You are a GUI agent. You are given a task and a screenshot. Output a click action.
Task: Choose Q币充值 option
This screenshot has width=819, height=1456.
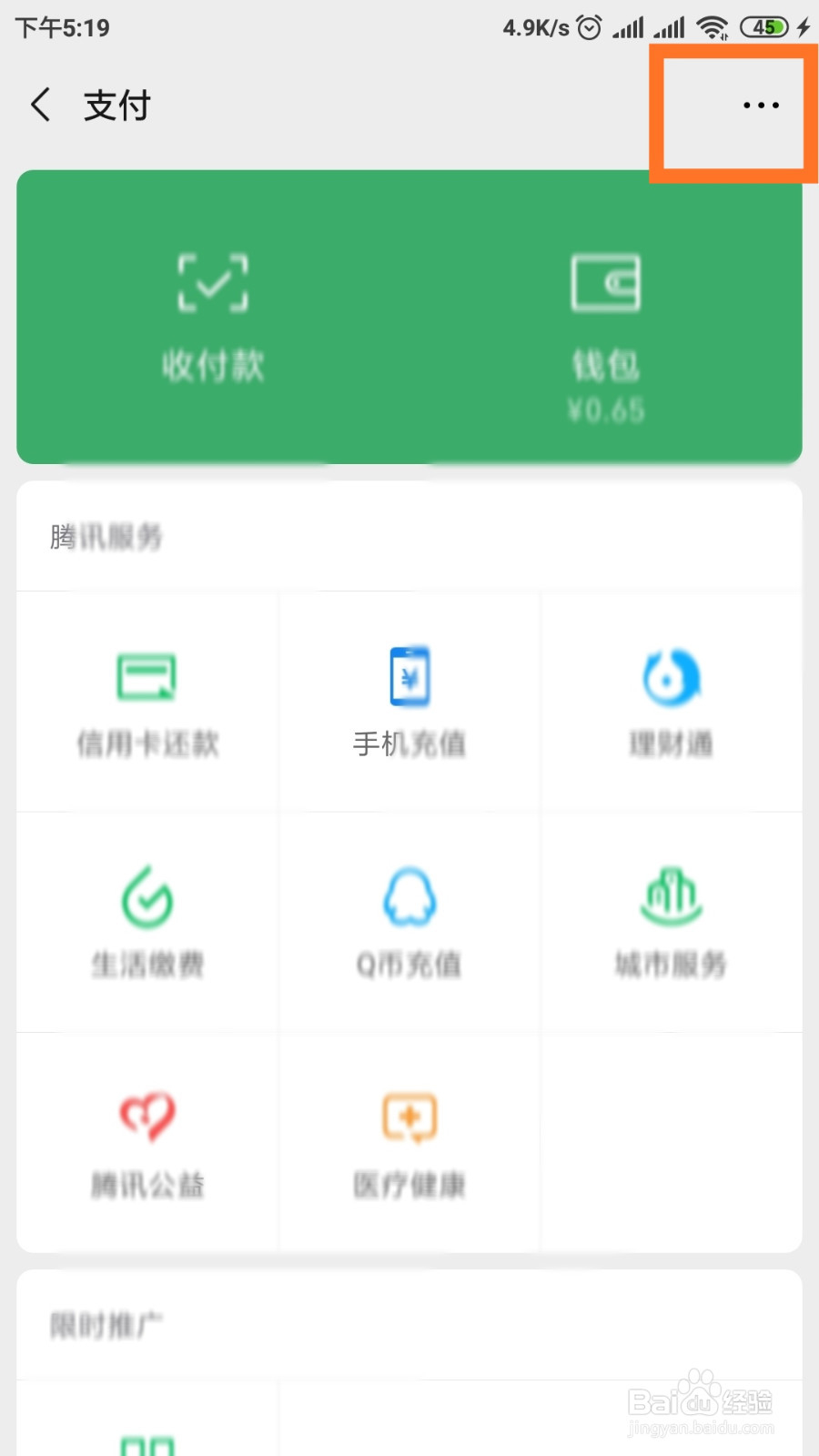coord(409,923)
